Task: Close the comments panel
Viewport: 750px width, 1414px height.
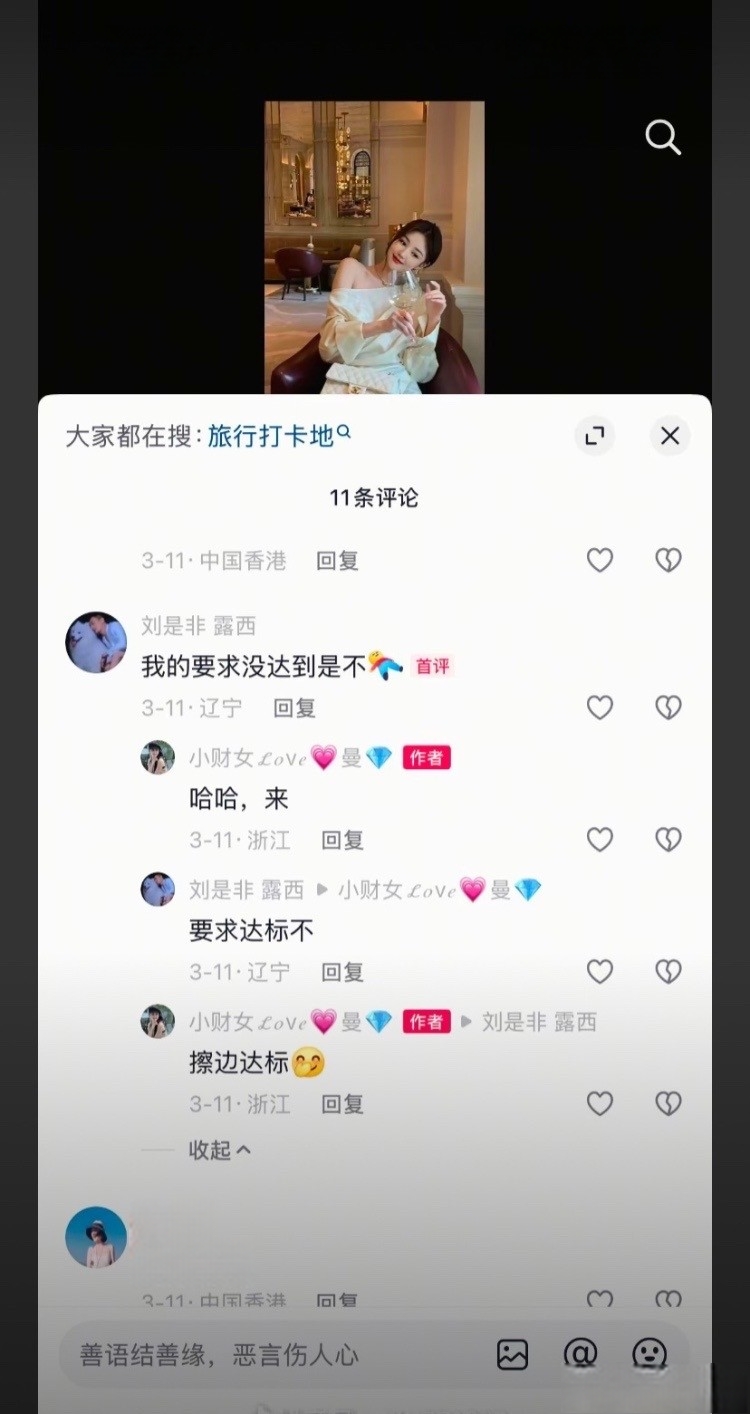Action: click(669, 436)
